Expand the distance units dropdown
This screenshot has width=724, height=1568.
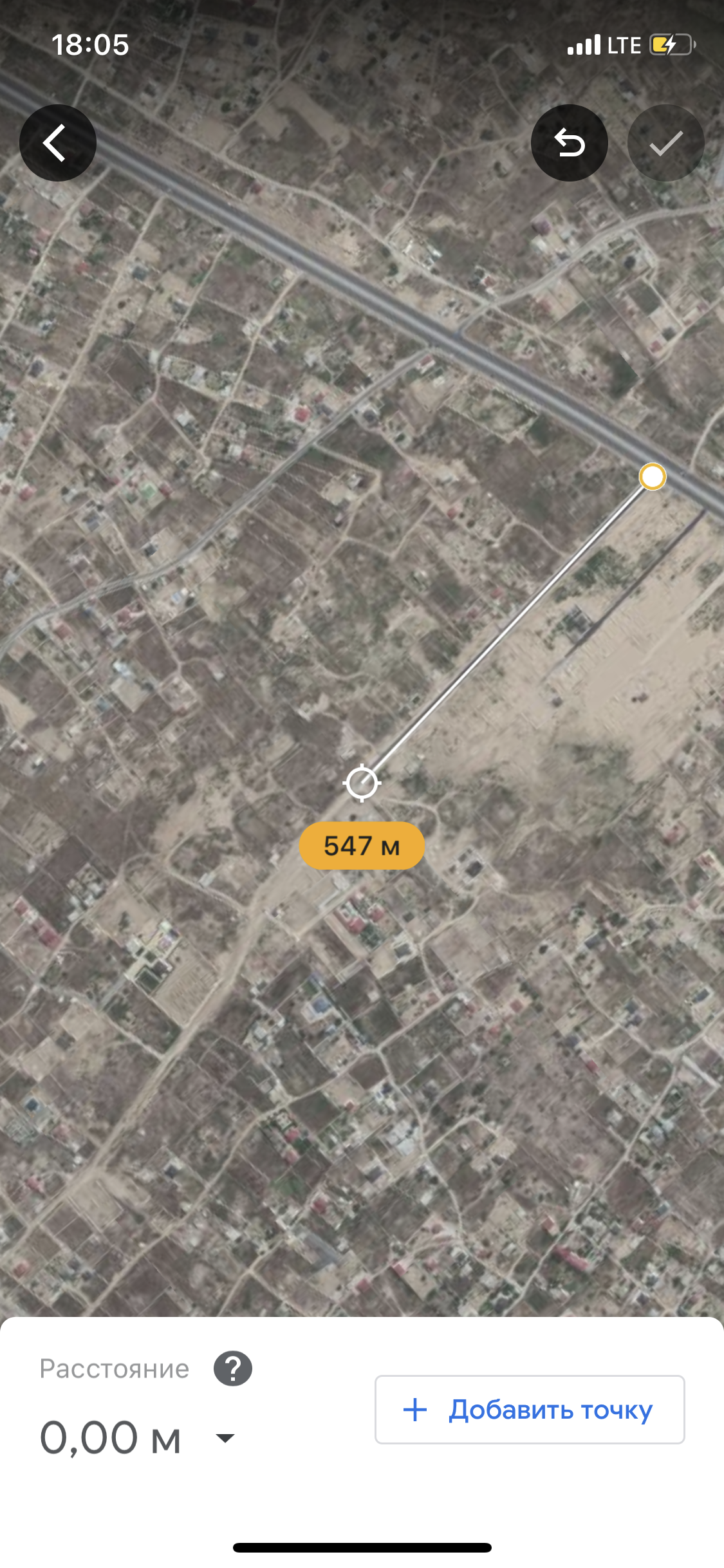pyautogui.click(x=225, y=1438)
